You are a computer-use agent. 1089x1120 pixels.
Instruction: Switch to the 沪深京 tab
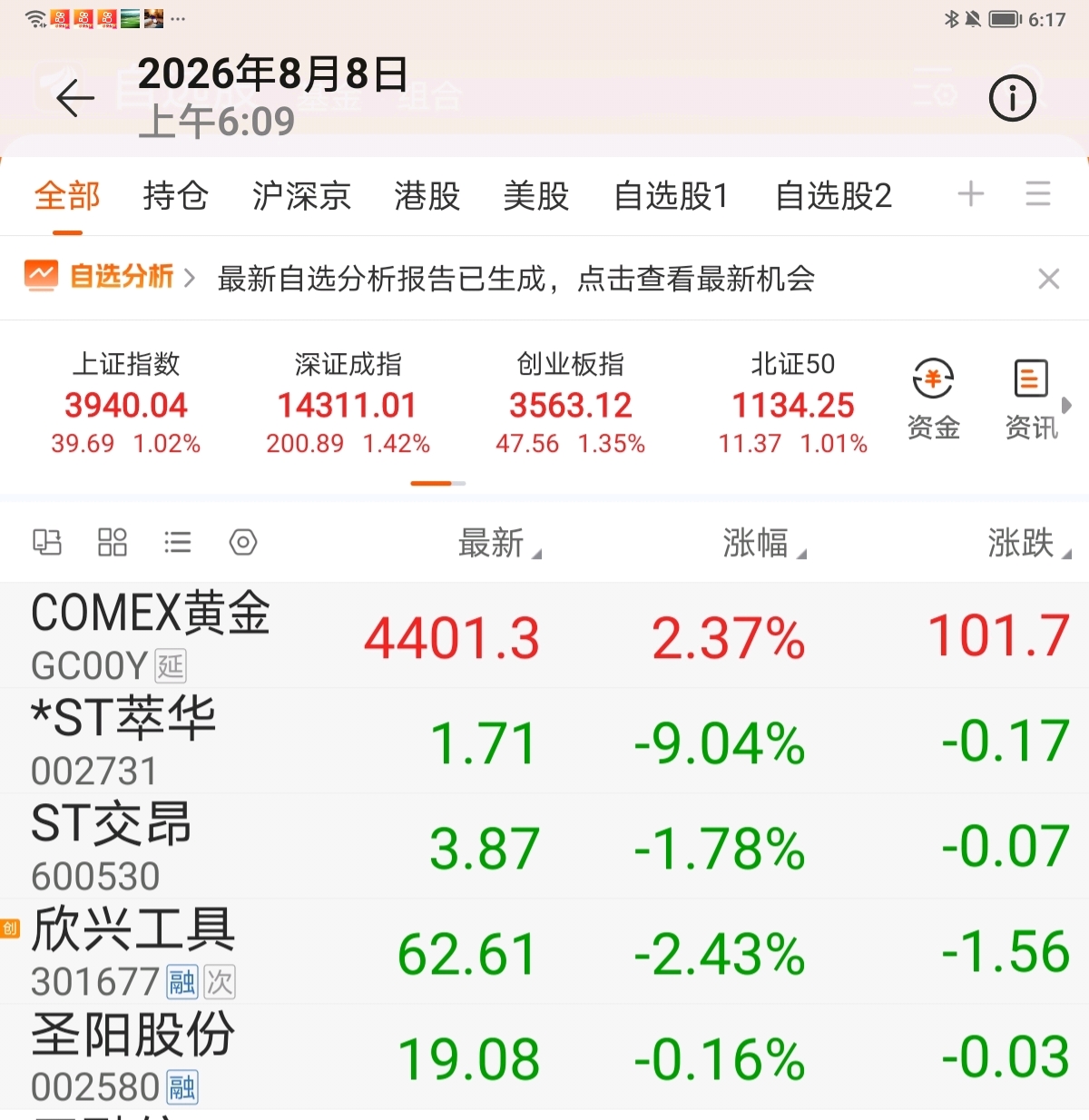pos(301,195)
